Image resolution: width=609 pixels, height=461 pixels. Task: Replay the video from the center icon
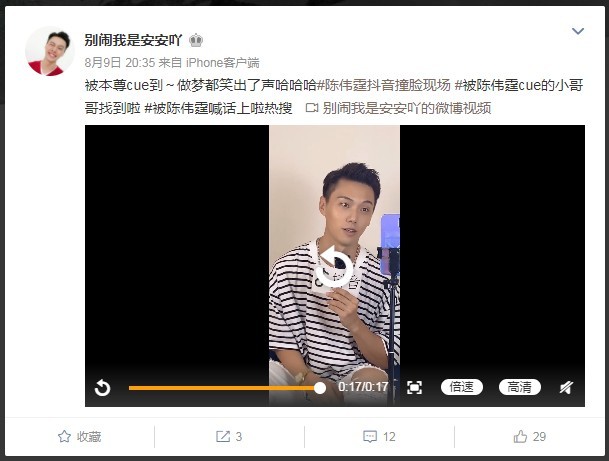point(334,266)
